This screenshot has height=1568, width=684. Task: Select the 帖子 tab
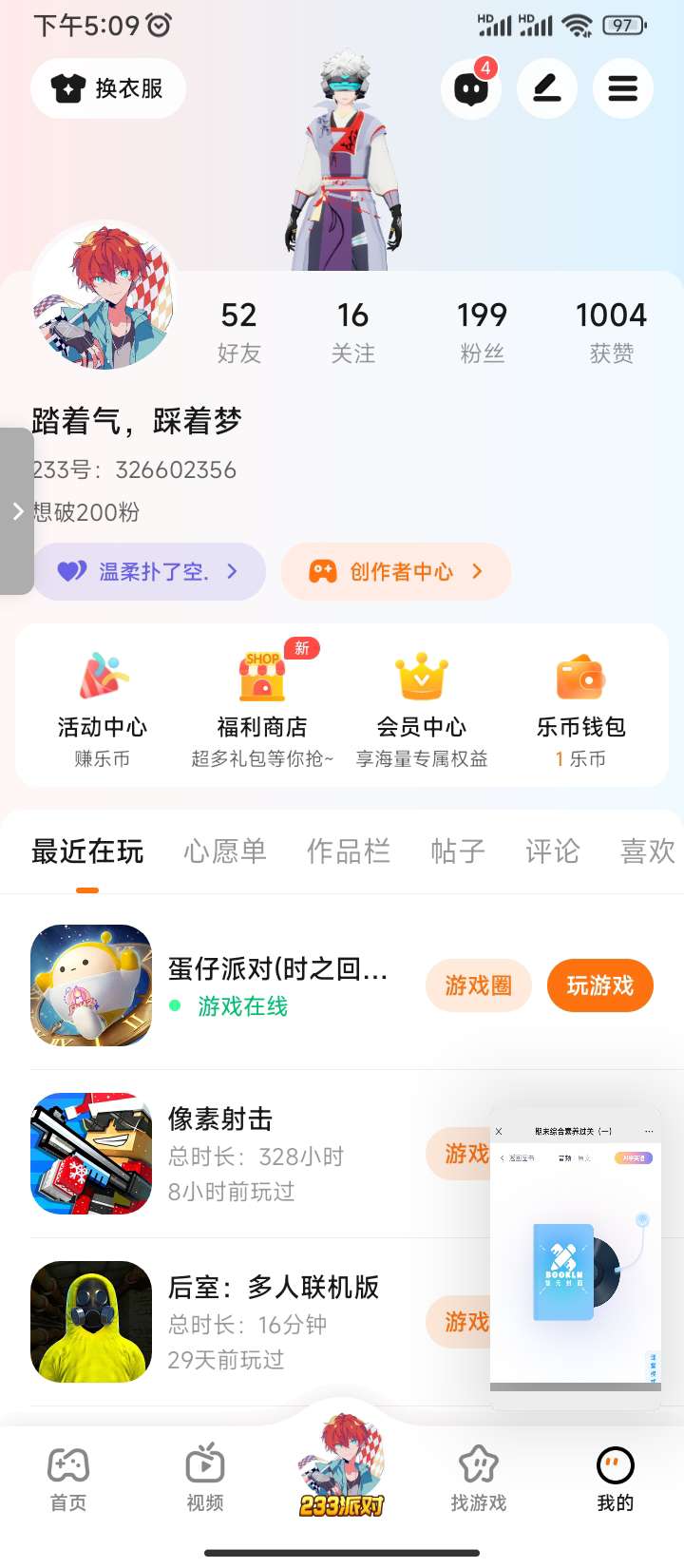[x=458, y=851]
